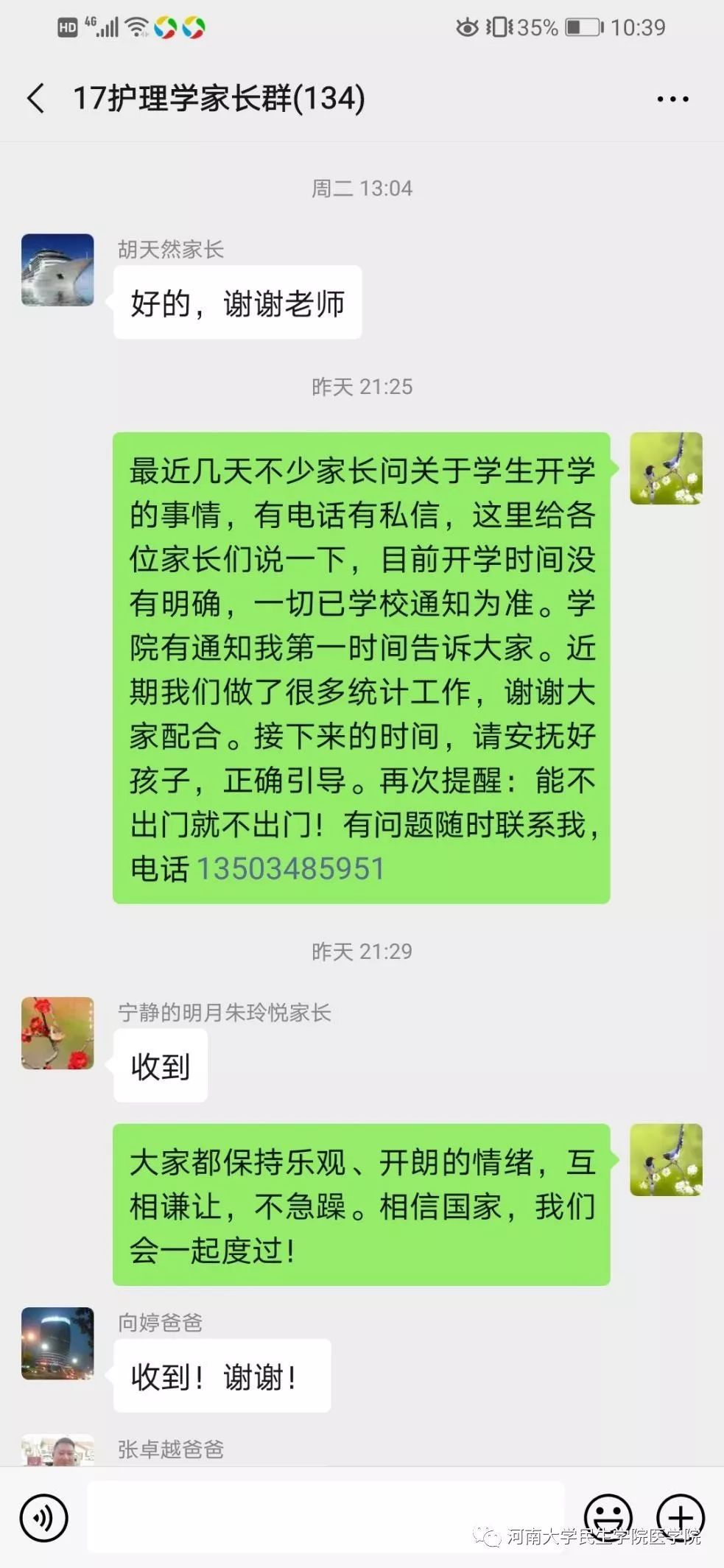Focus the message text field
The height and width of the screenshot is (1568, 724).
324,1517
